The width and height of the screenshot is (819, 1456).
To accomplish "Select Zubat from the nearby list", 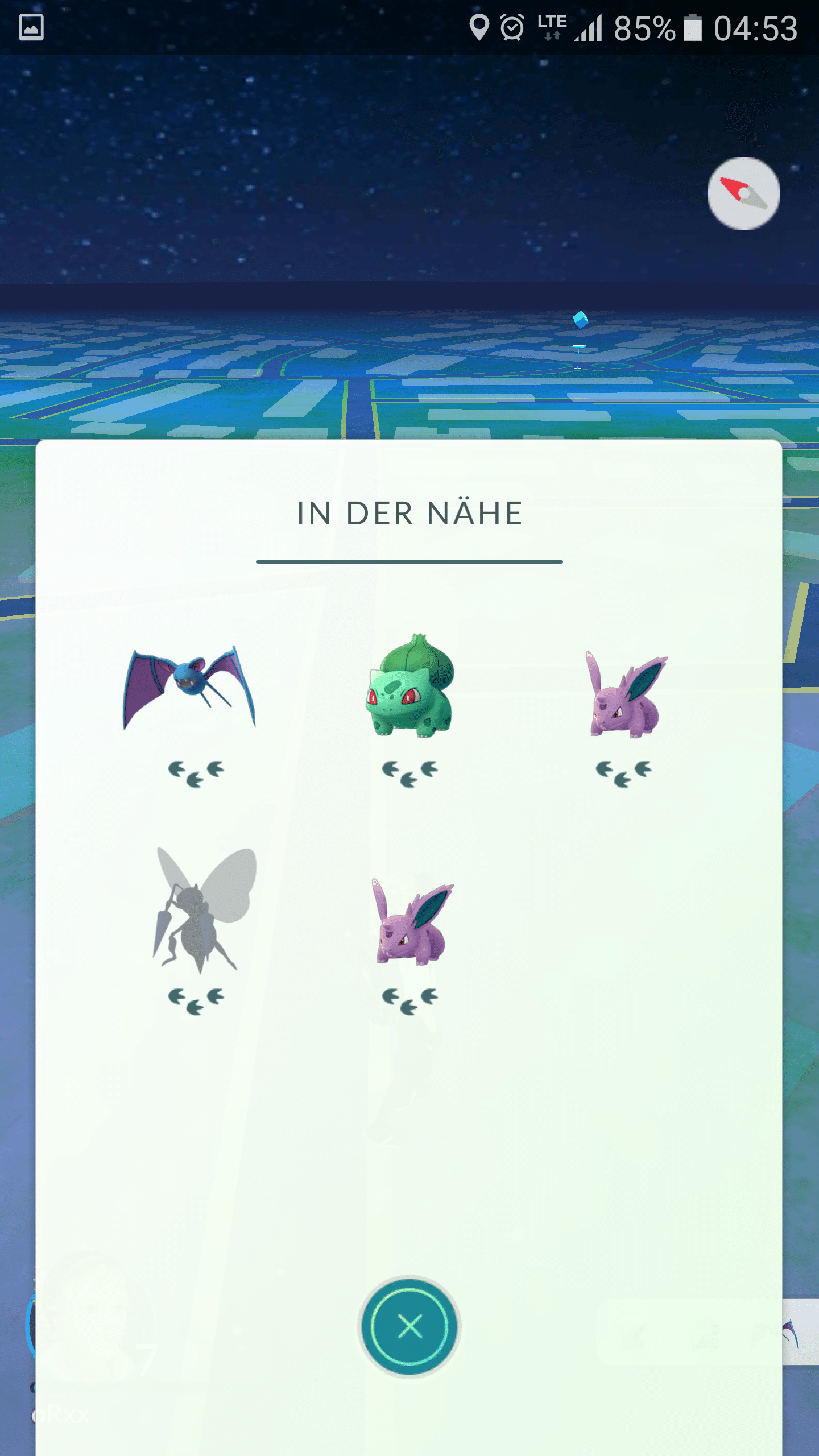I will coord(190,688).
